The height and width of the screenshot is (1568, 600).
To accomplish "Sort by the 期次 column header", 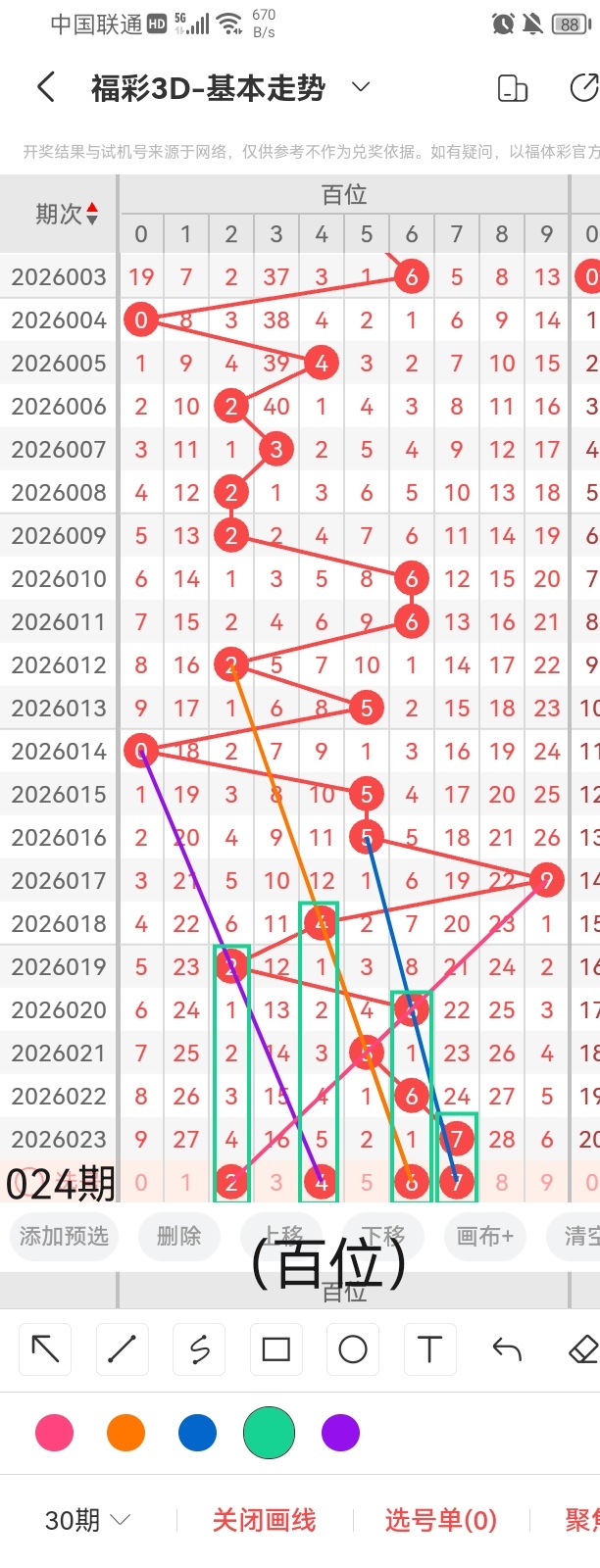I will tap(67, 214).
